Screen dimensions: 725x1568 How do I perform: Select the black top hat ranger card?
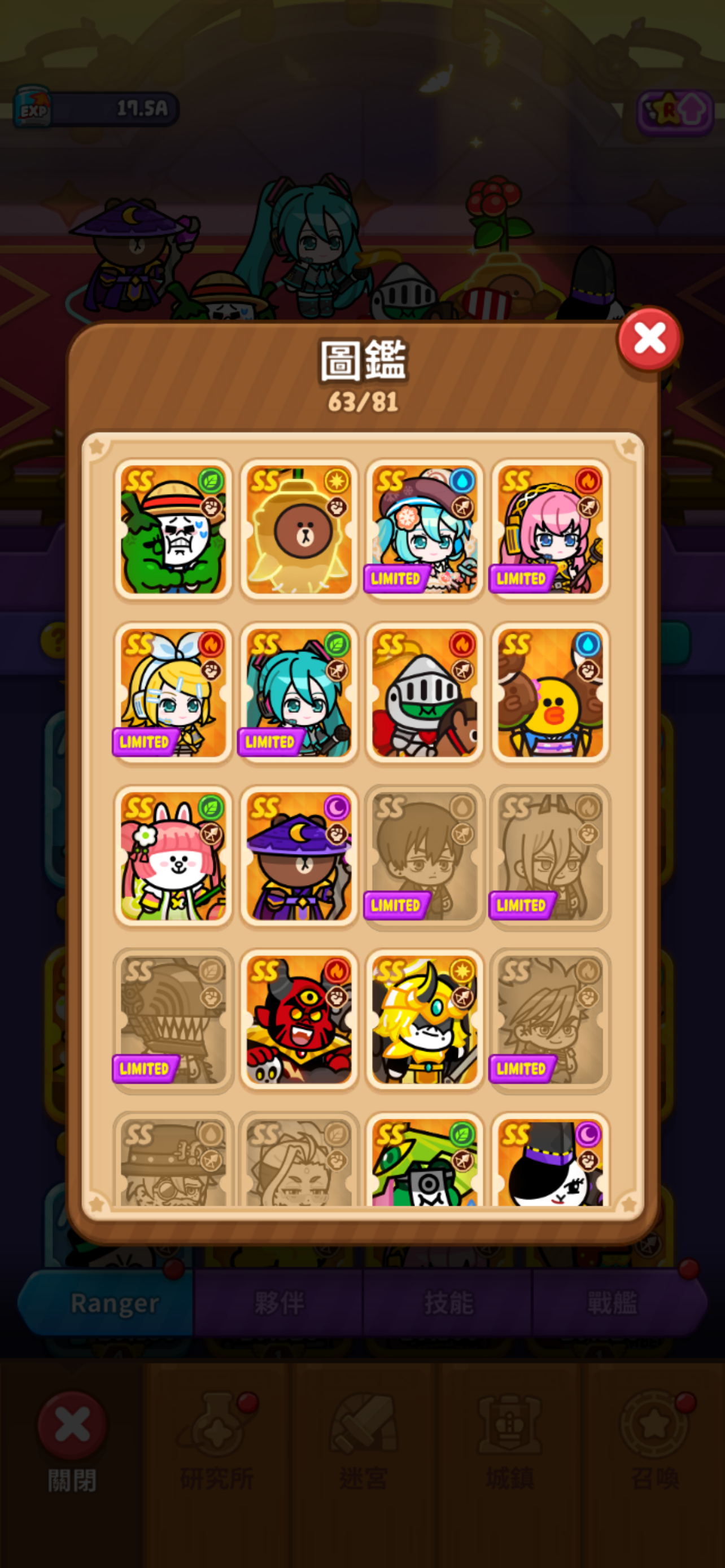click(x=550, y=1163)
